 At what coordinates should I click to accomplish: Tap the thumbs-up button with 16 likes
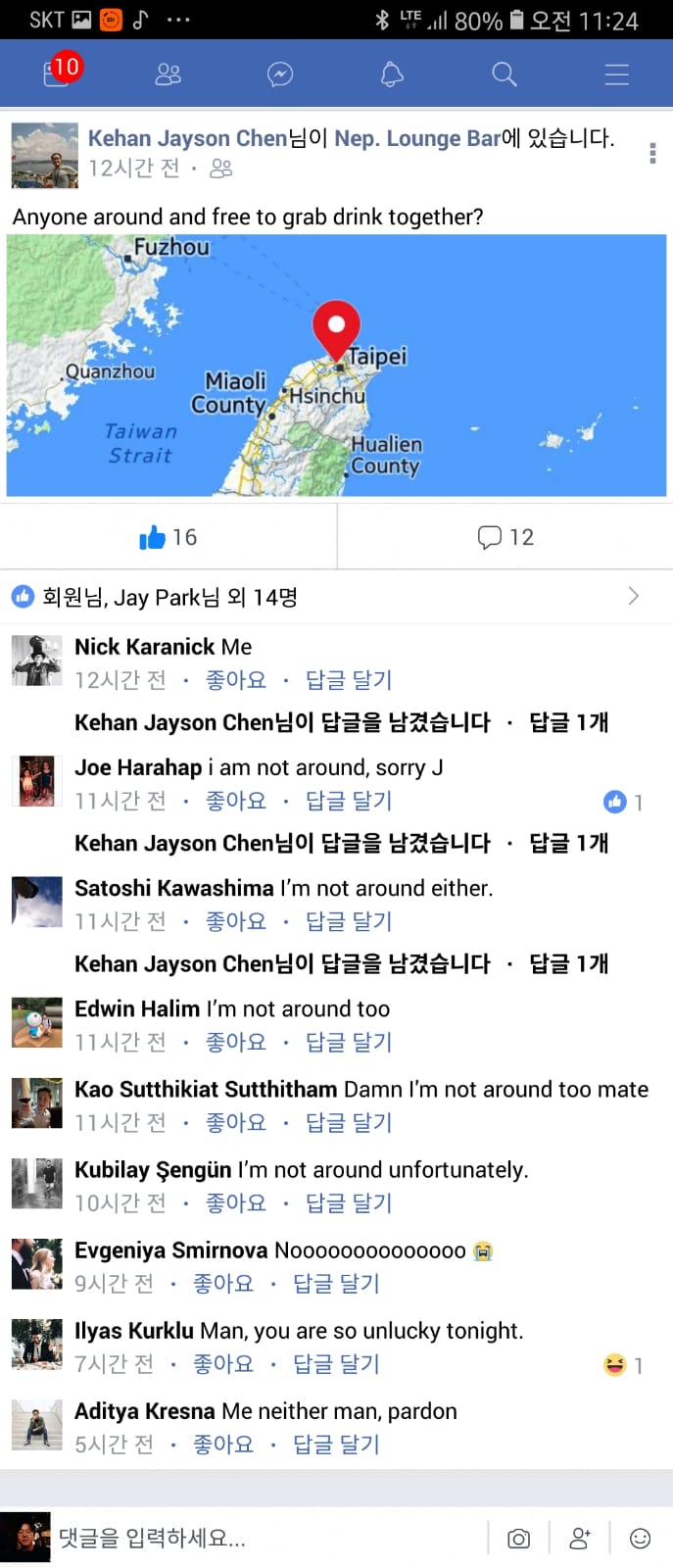click(168, 537)
